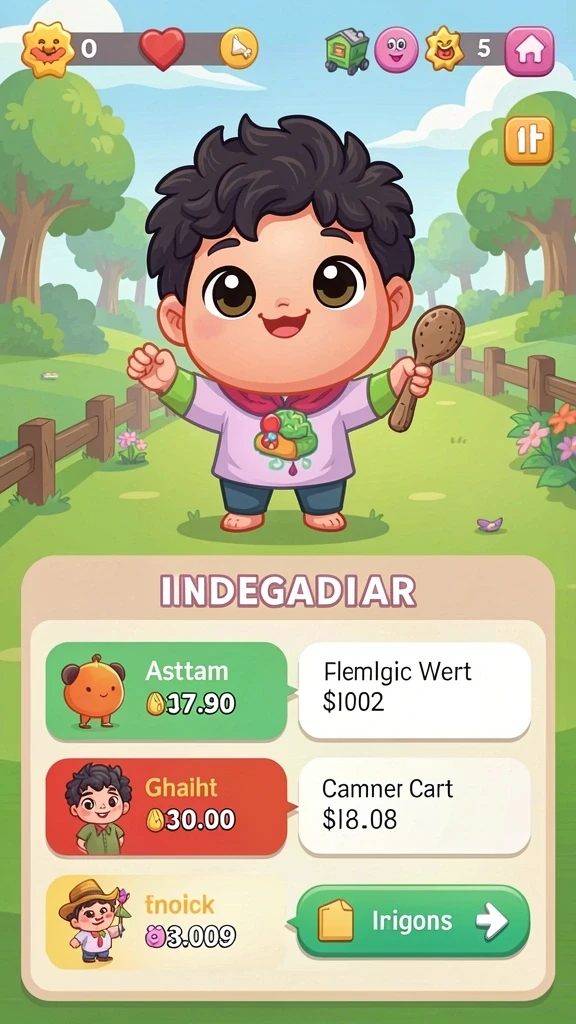The image size is (576, 1024).
Task: Choose the Ghaiht character card
Action: point(167,807)
